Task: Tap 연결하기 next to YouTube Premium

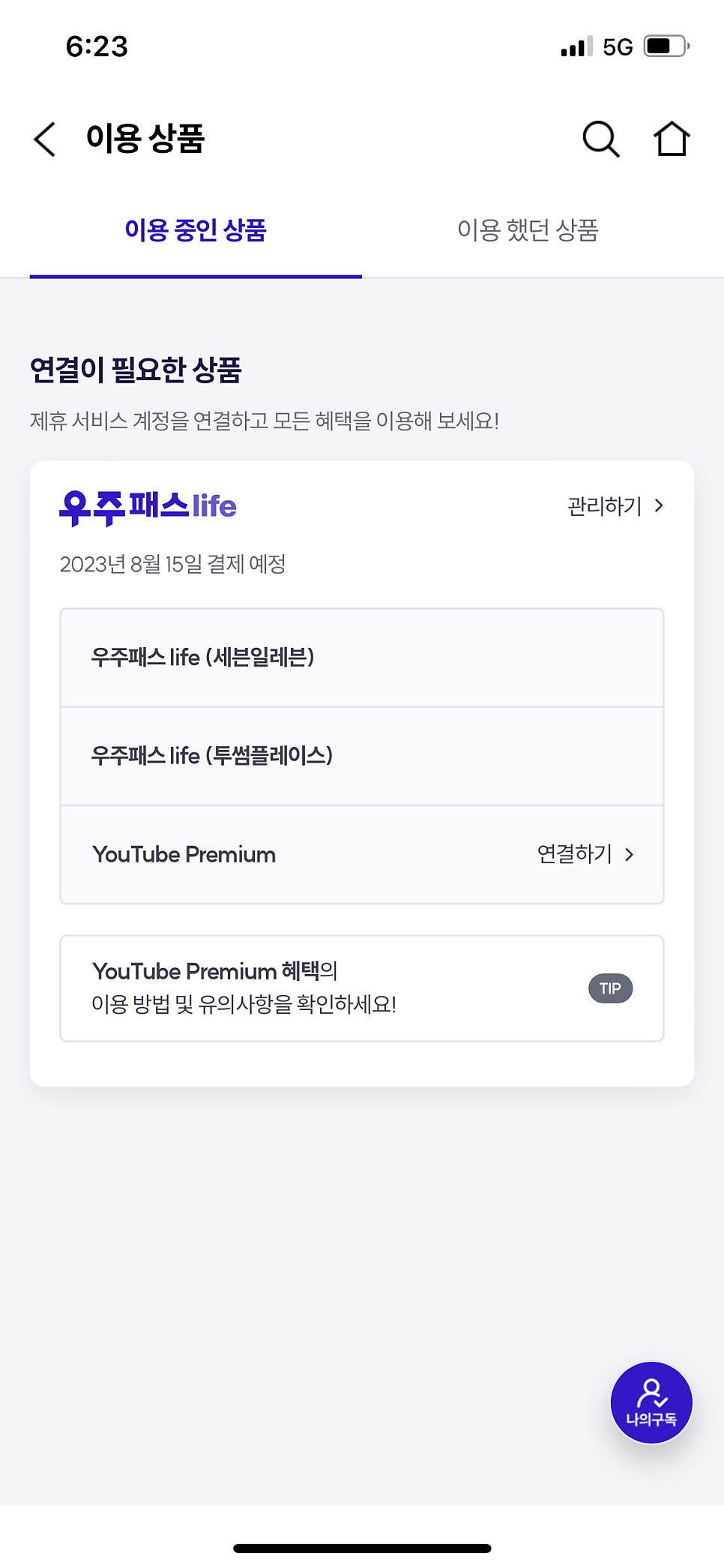Action: pyautogui.click(x=585, y=854)
